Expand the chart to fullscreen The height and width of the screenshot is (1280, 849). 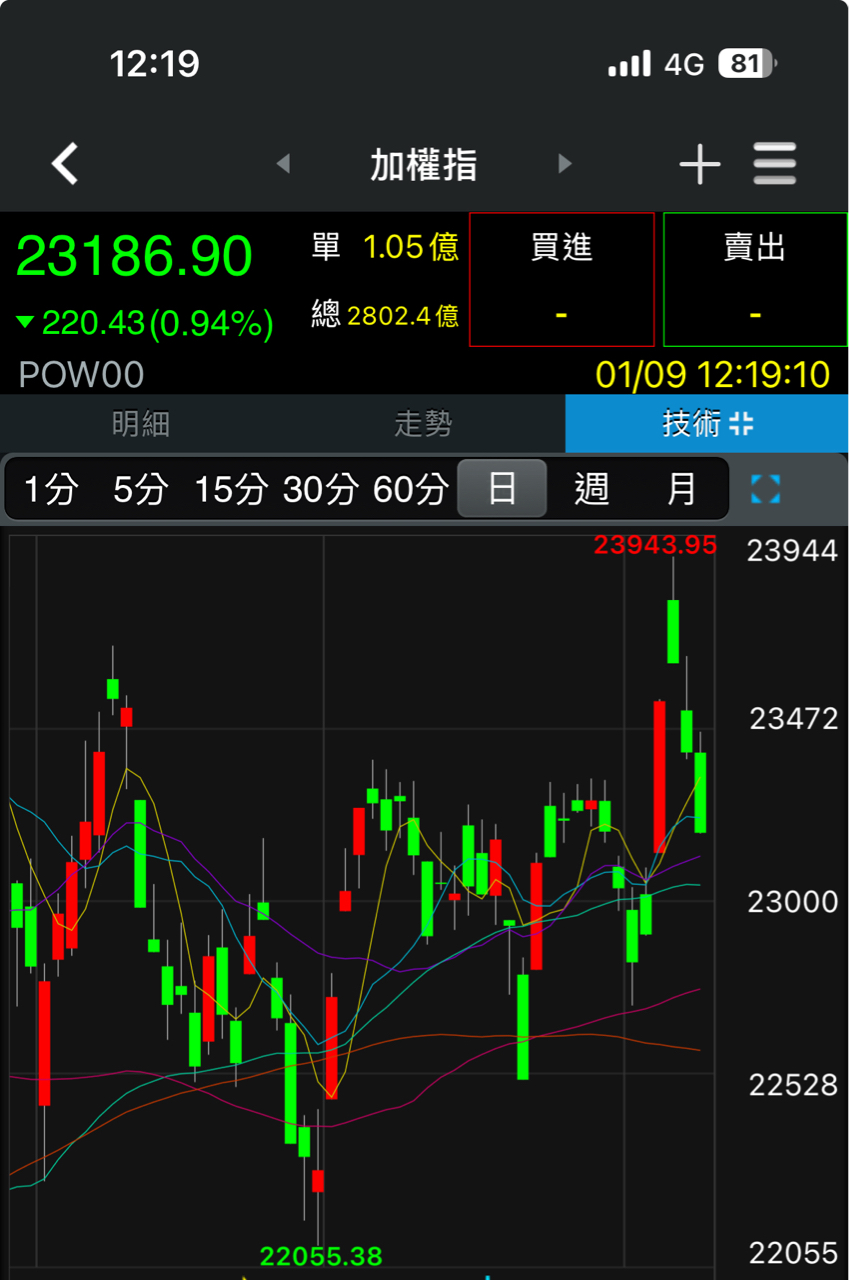click(x=765, y=489)
